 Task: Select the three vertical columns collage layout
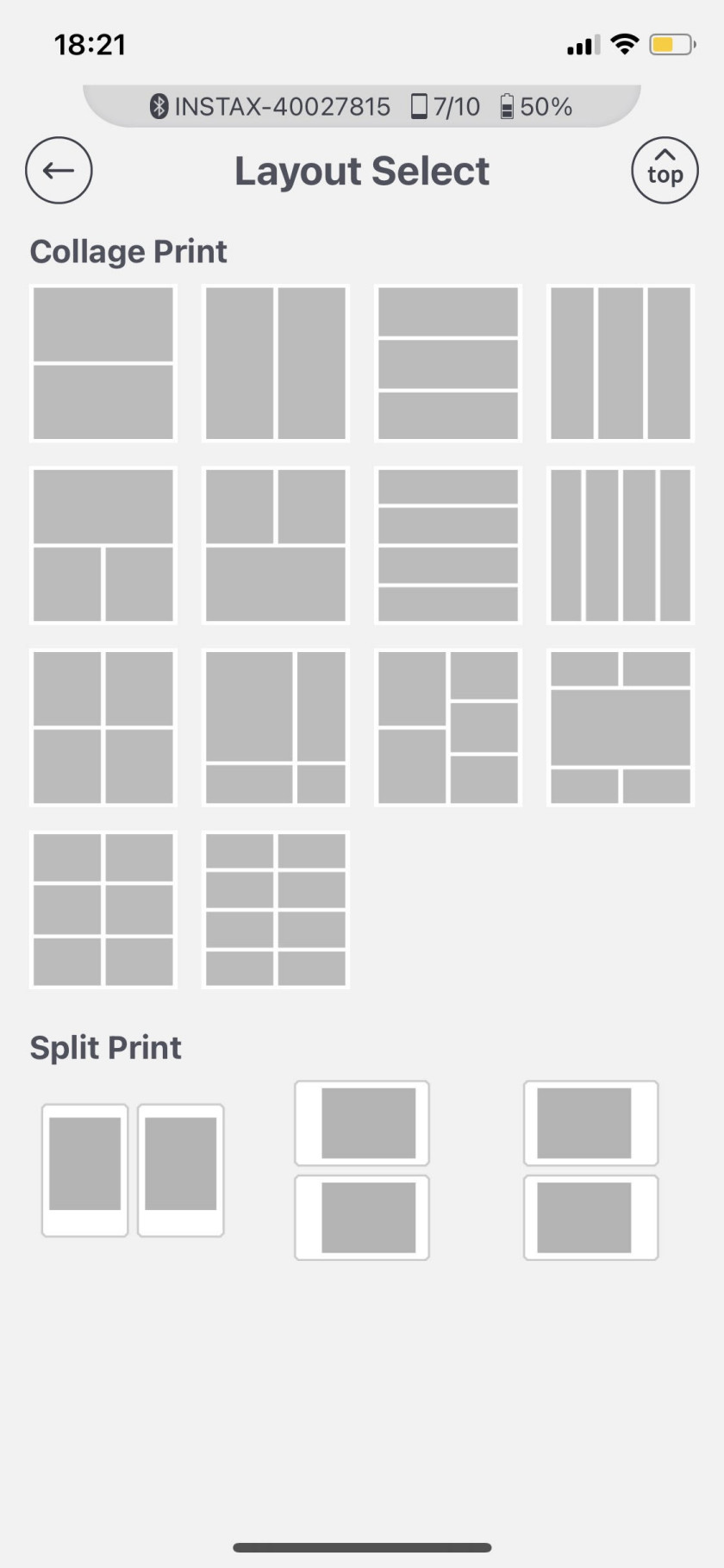click(621, 363)
